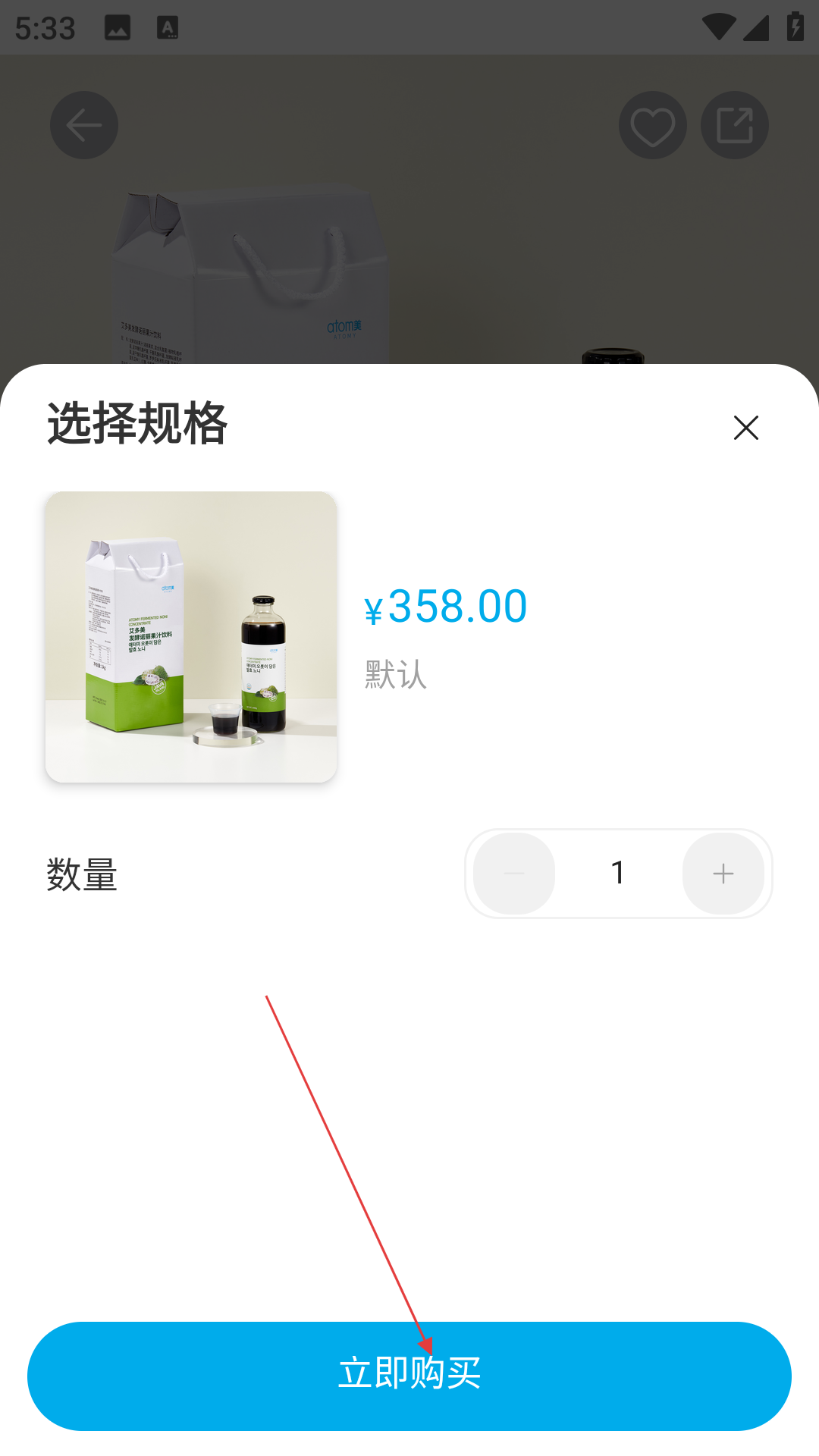Close the 选择规格 panel

[745, 428]
